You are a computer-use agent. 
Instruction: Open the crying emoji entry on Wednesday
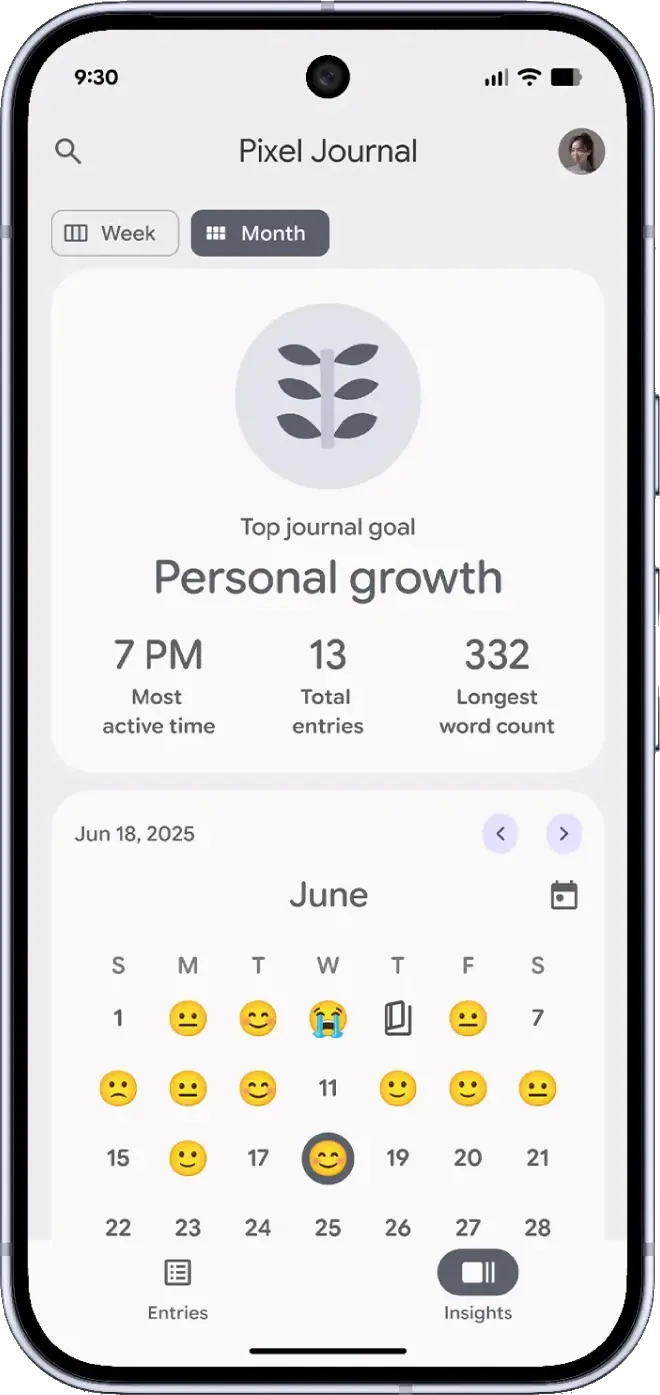(x=328, y=1019)
